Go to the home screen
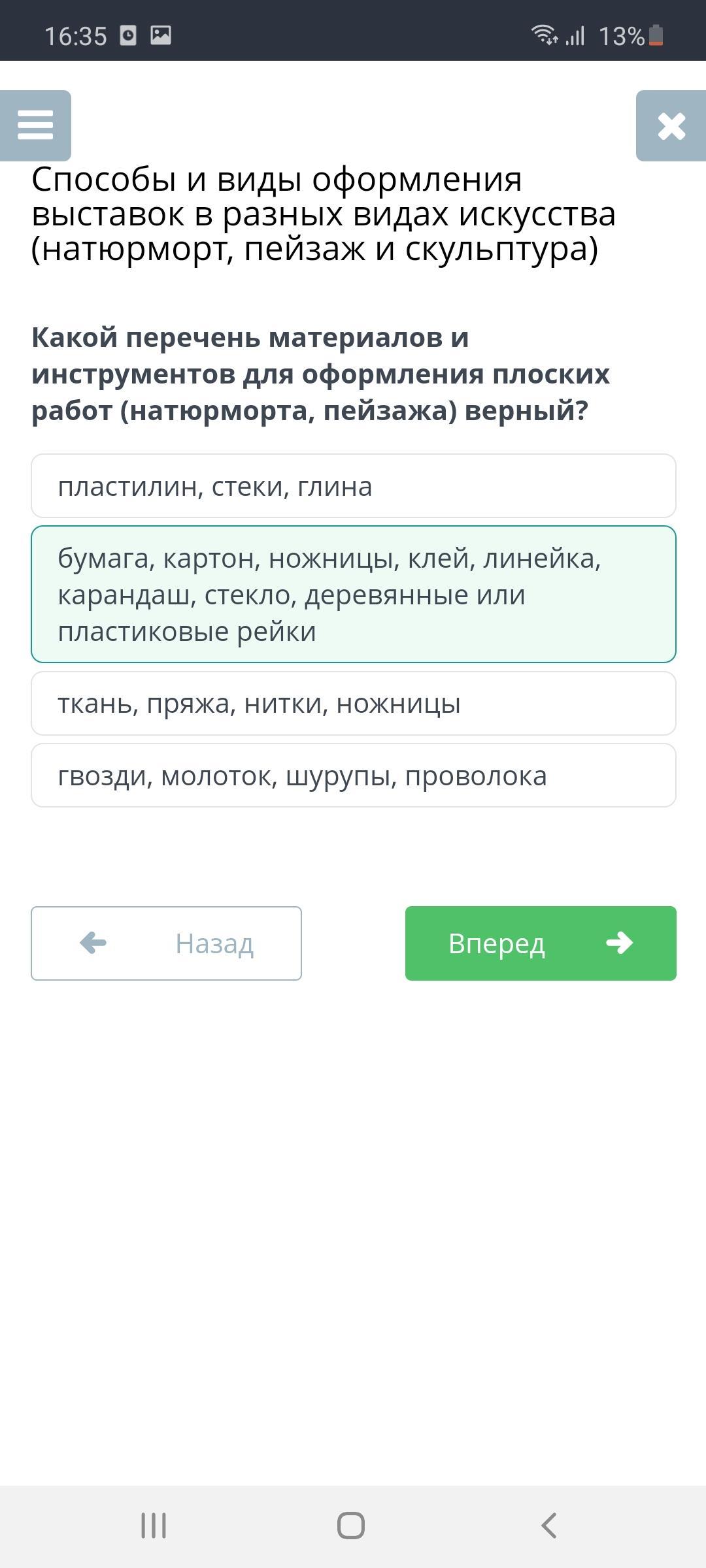The image size is (706, 1568). click(x=351, y=1526)
